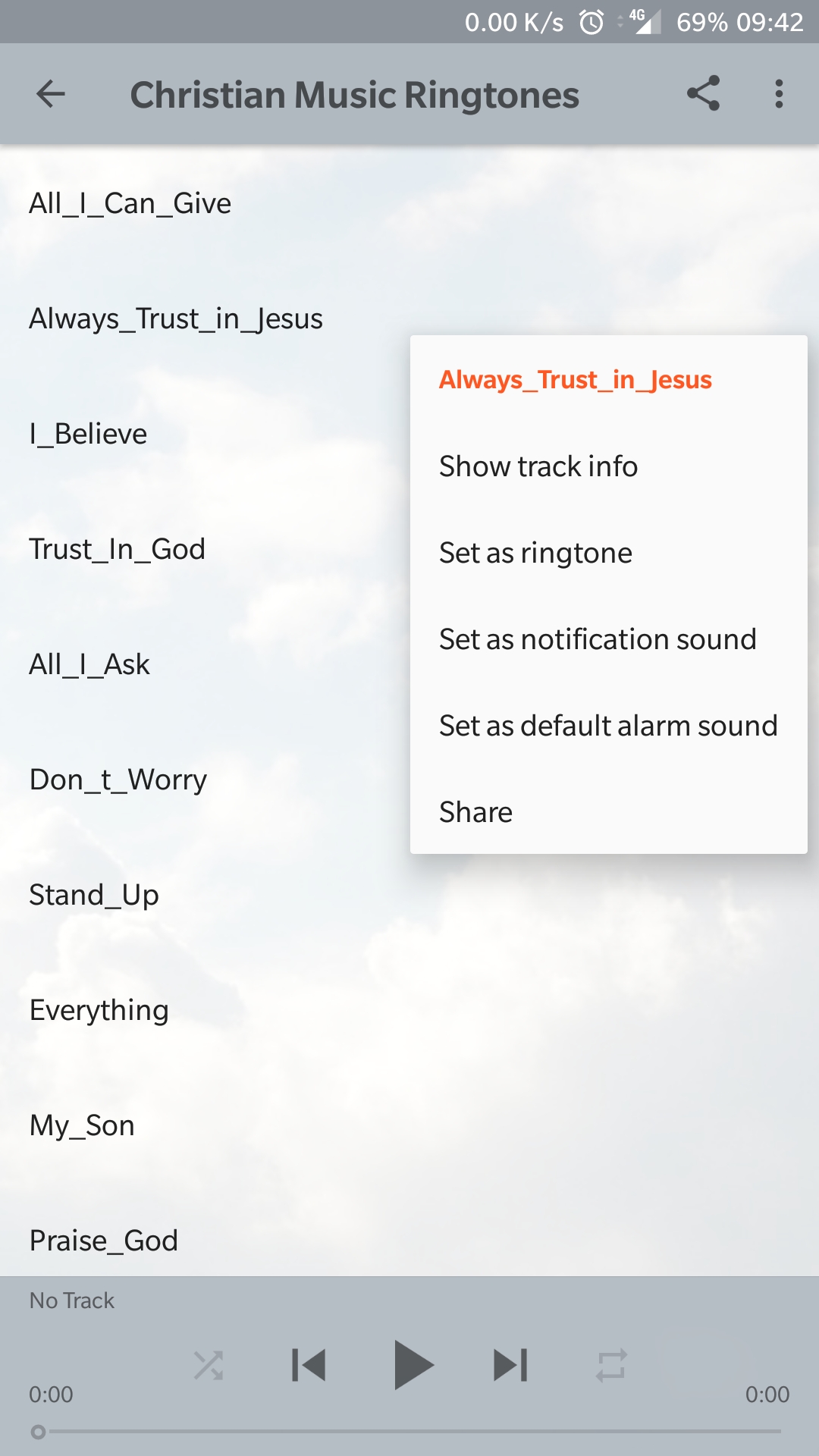
Task: Tap the share icon in the toolbar
Action: (704, 94)
